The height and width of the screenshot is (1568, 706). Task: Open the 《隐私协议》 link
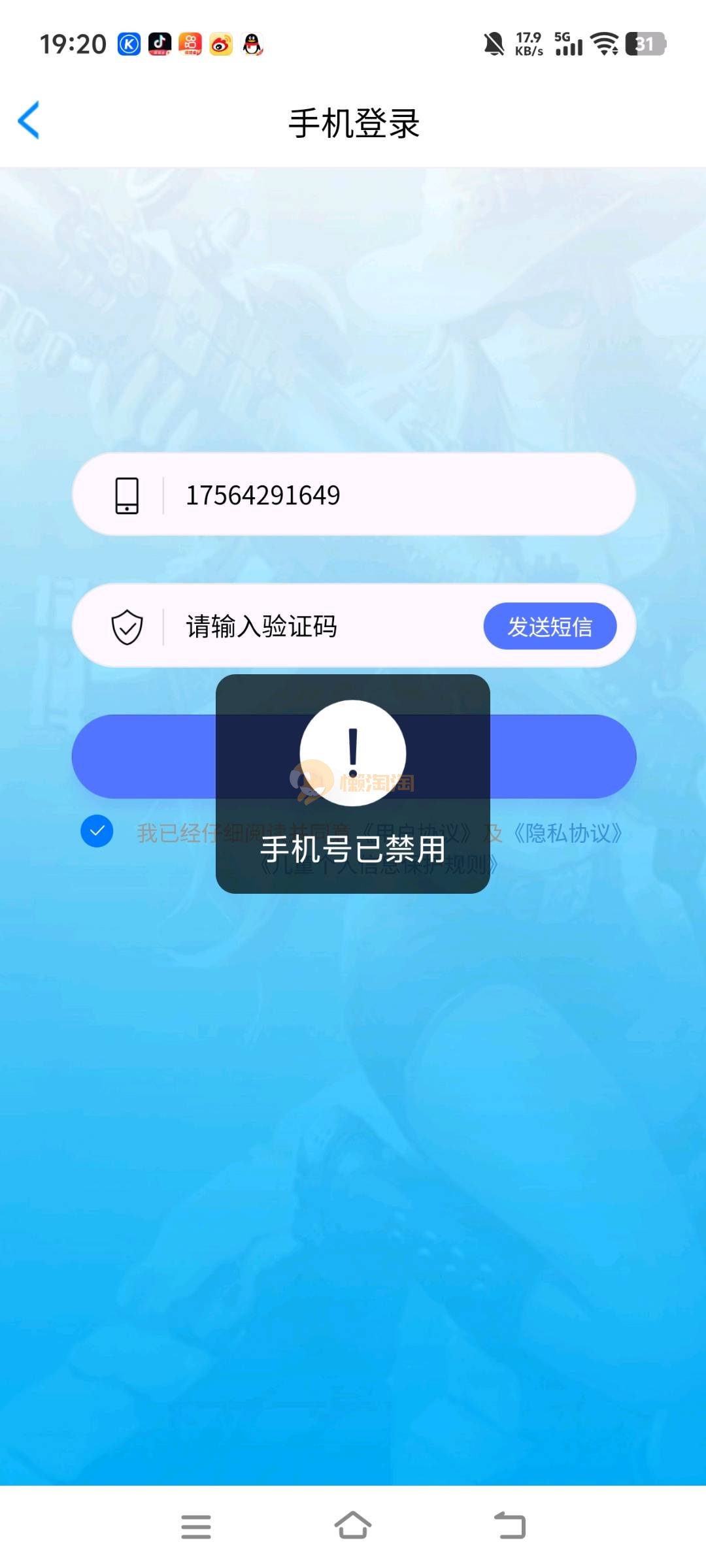[566, 833]
